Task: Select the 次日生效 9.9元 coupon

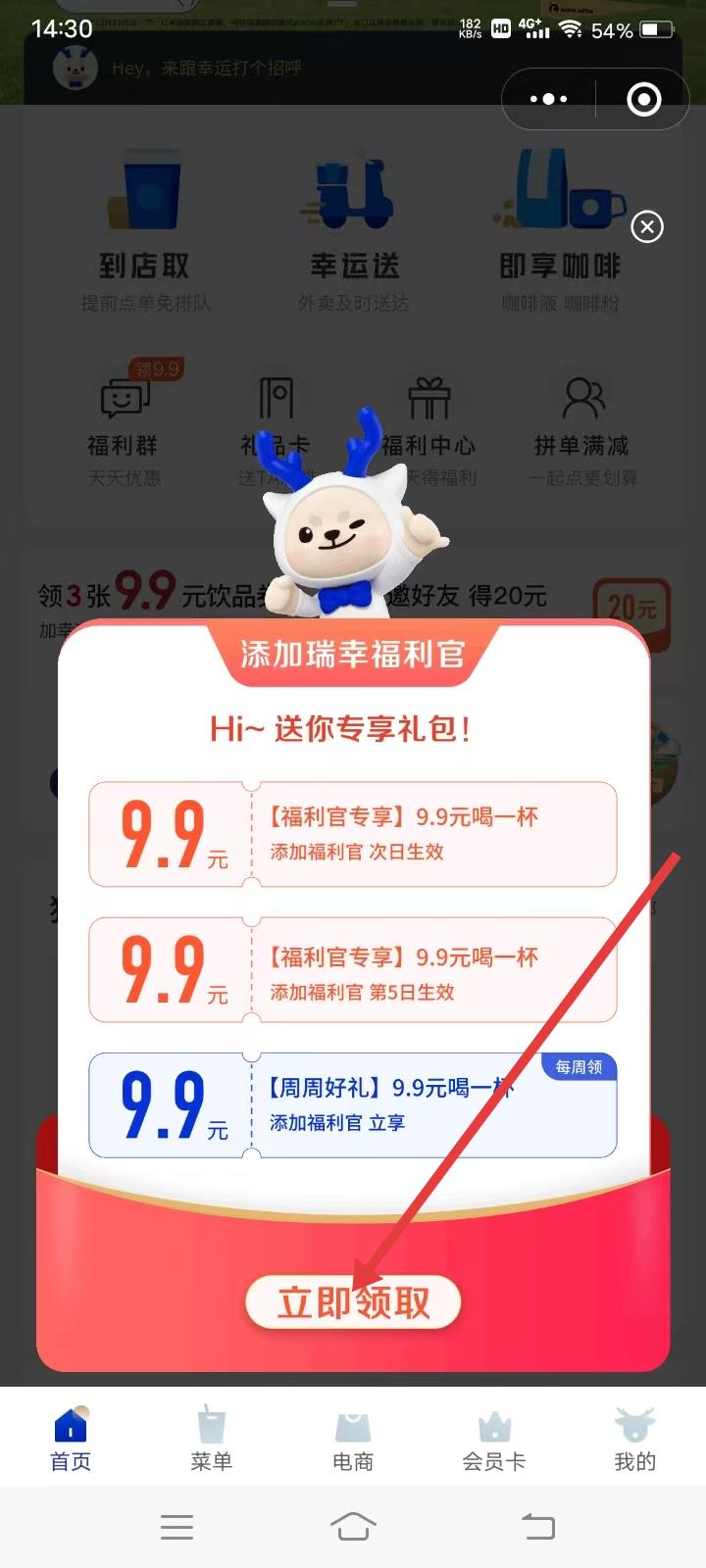Action: [x=353, y=834]
